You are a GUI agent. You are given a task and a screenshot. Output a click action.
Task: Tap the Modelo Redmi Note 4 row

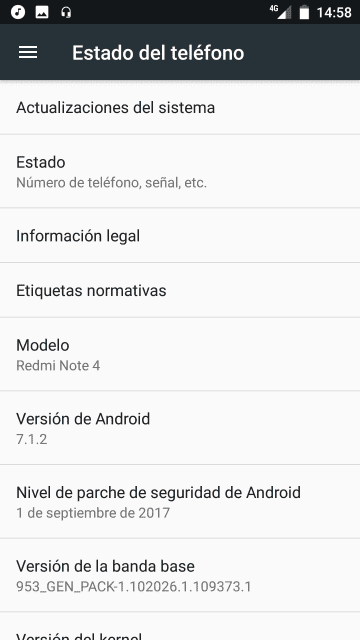(180, 354)
